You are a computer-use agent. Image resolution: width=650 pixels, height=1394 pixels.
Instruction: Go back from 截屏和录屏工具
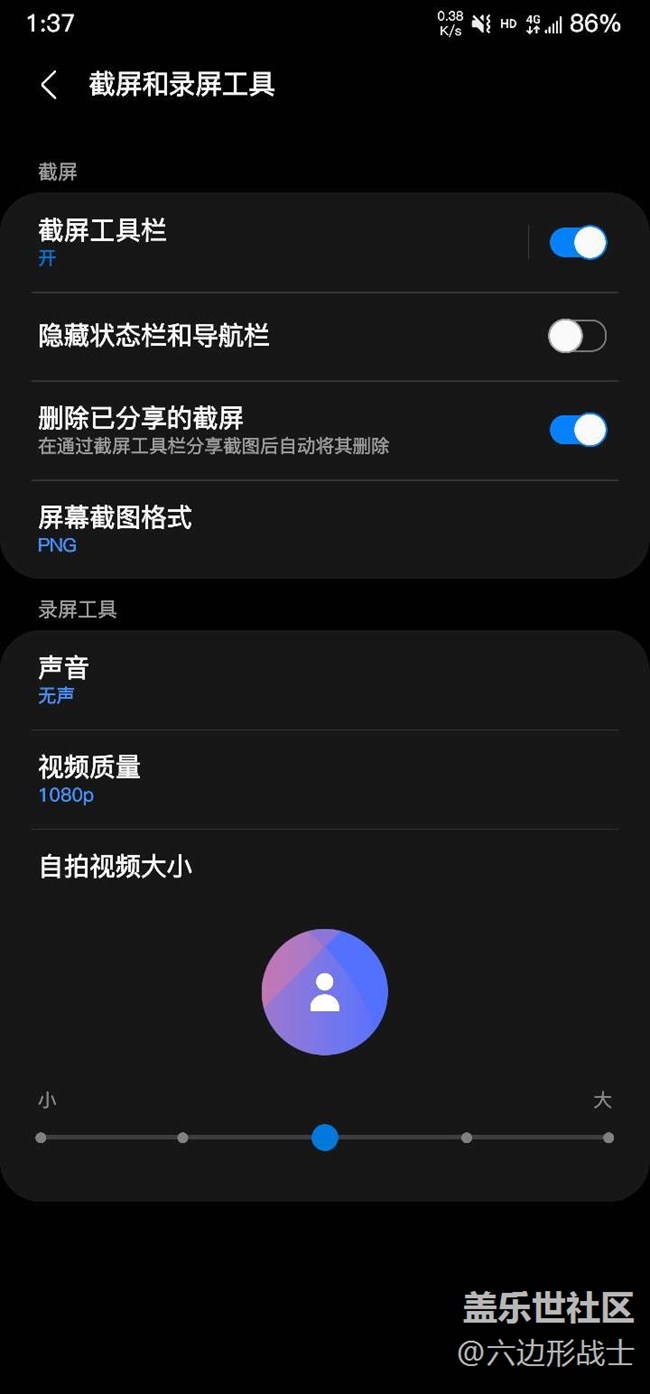(x=48, y=85)
